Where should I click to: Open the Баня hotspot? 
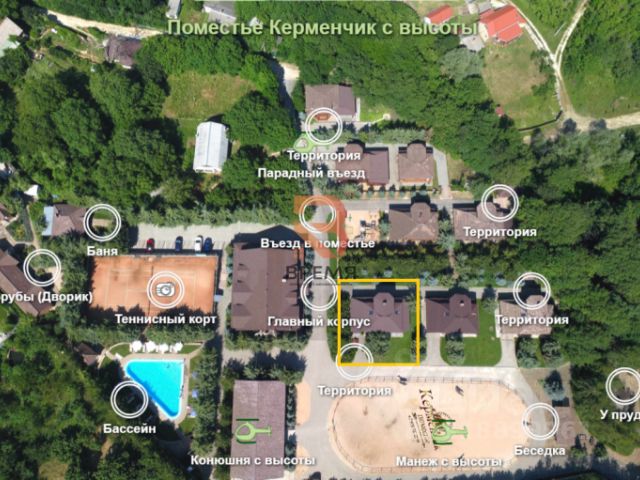(x=102, y=222)
